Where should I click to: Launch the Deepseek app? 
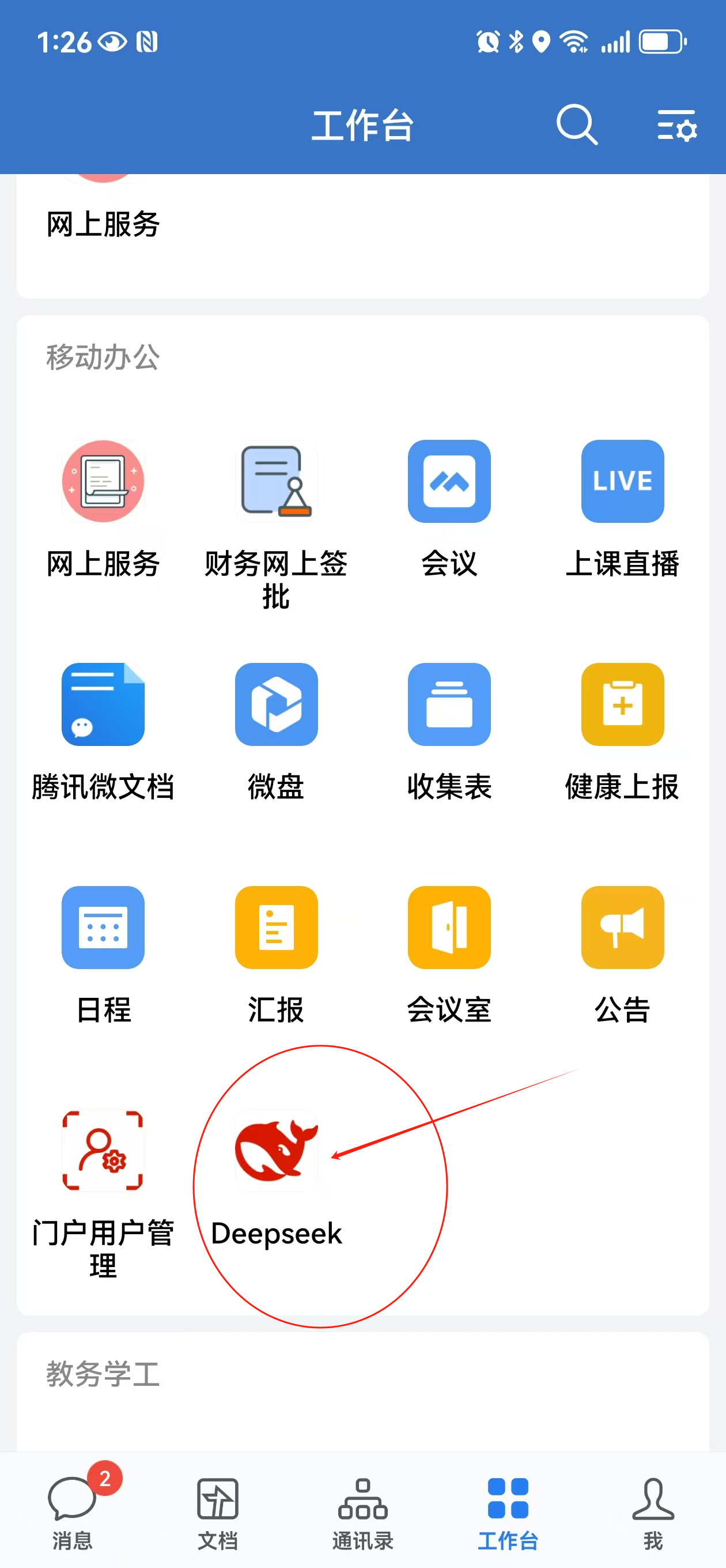(x=276, y=1151)
